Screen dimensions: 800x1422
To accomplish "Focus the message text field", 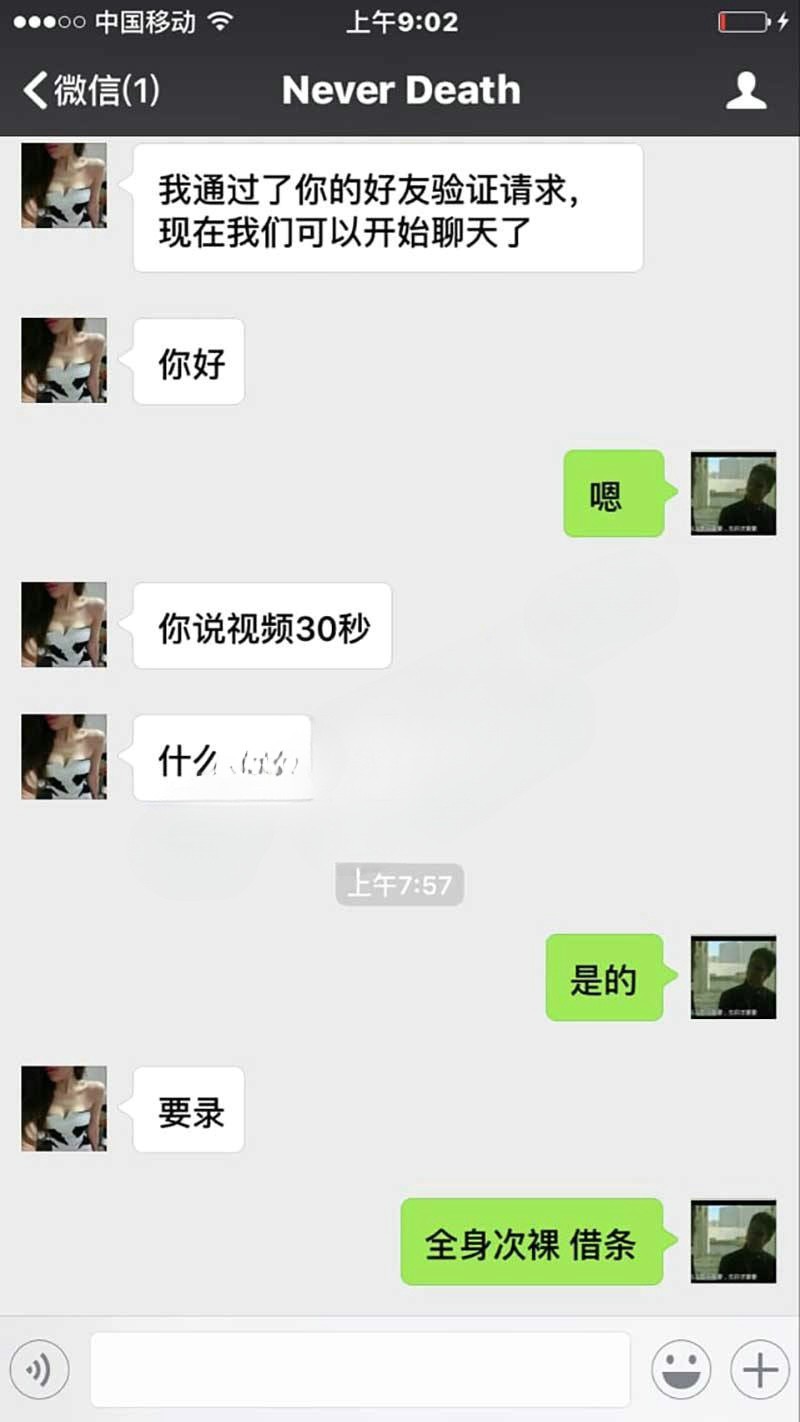I will (360, 1369).
